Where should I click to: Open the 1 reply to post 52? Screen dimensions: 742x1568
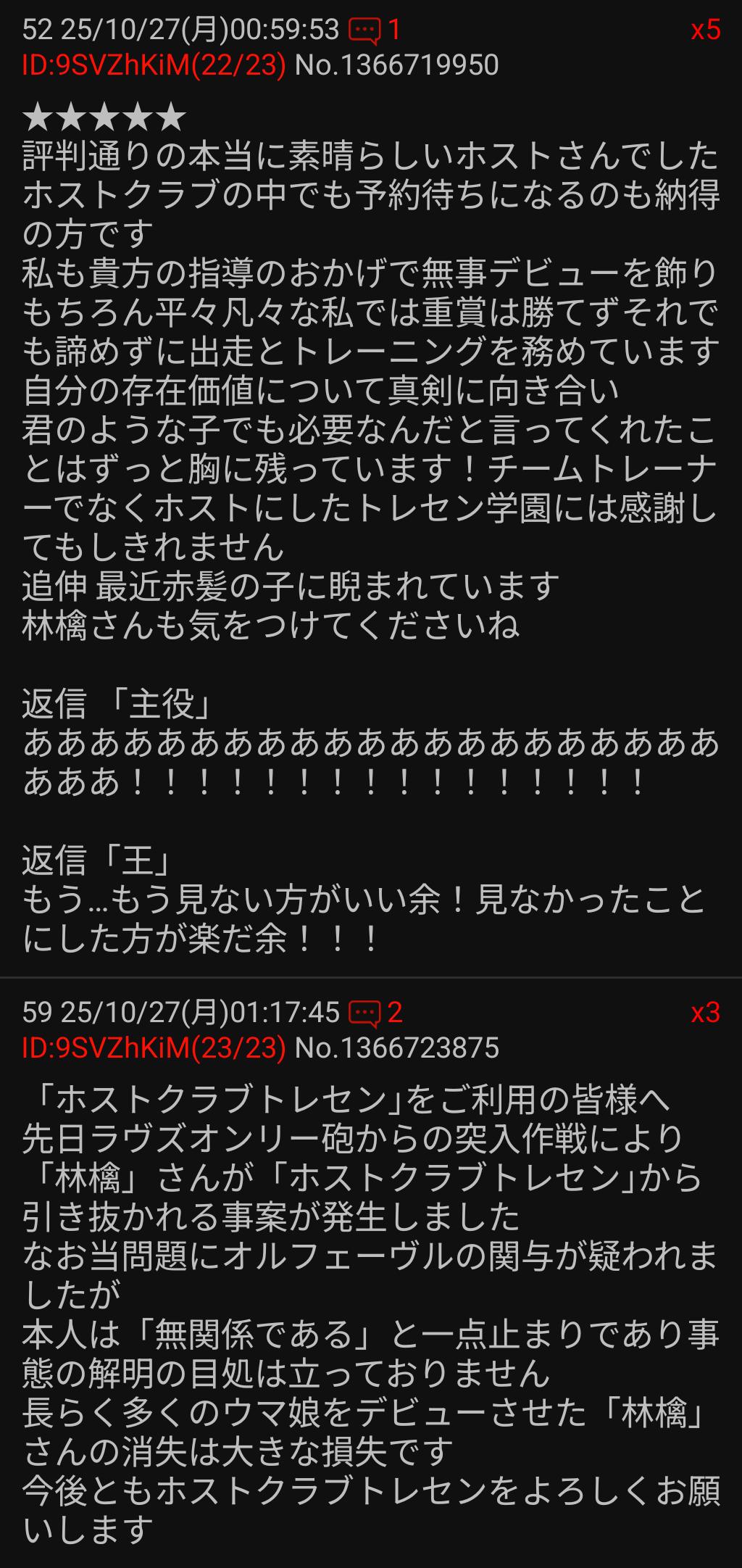pyautogui.click(x=374, y=30)
